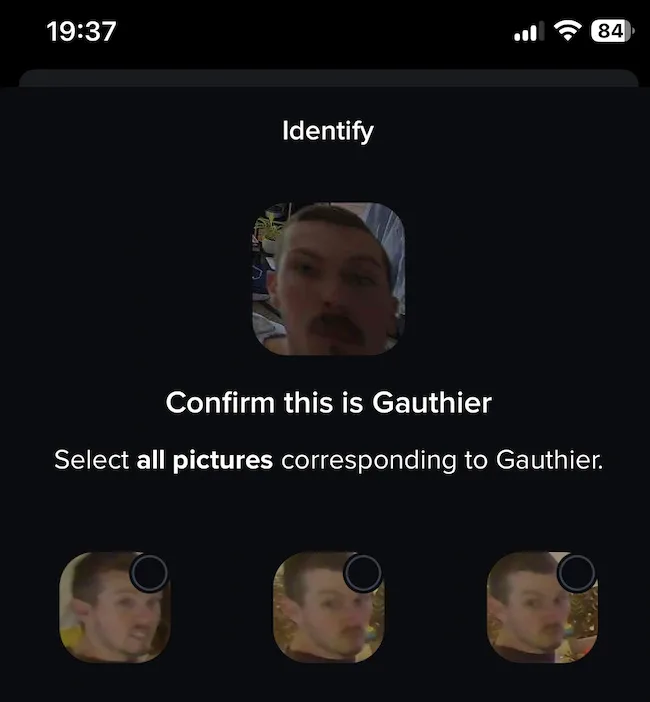The width and height of the screenshot is (650, 702).
Task: Select the middle picture thumbnail
Action: [328, 608]
